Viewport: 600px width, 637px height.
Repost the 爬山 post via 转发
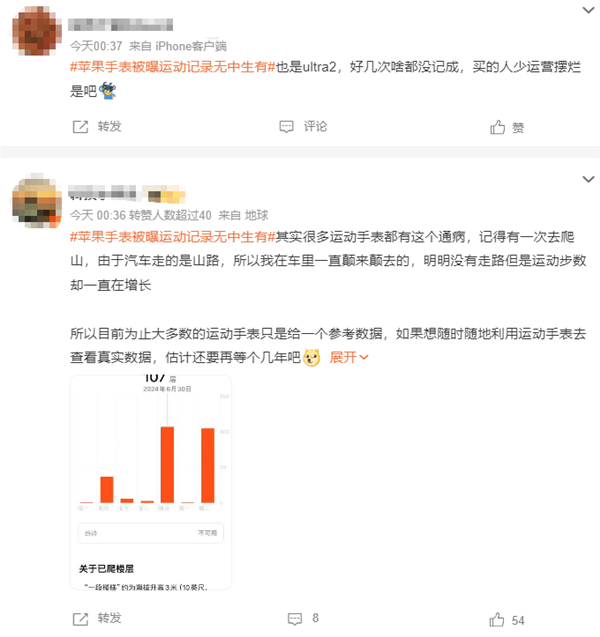(x=97, y=619)
